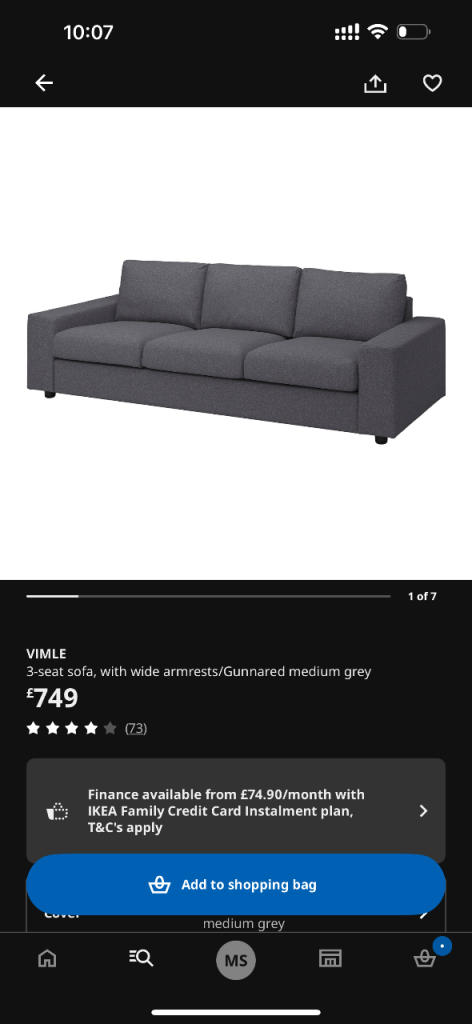
Task: Switch to the store tab
Action: pyautogui.click(x=330, y=958)
